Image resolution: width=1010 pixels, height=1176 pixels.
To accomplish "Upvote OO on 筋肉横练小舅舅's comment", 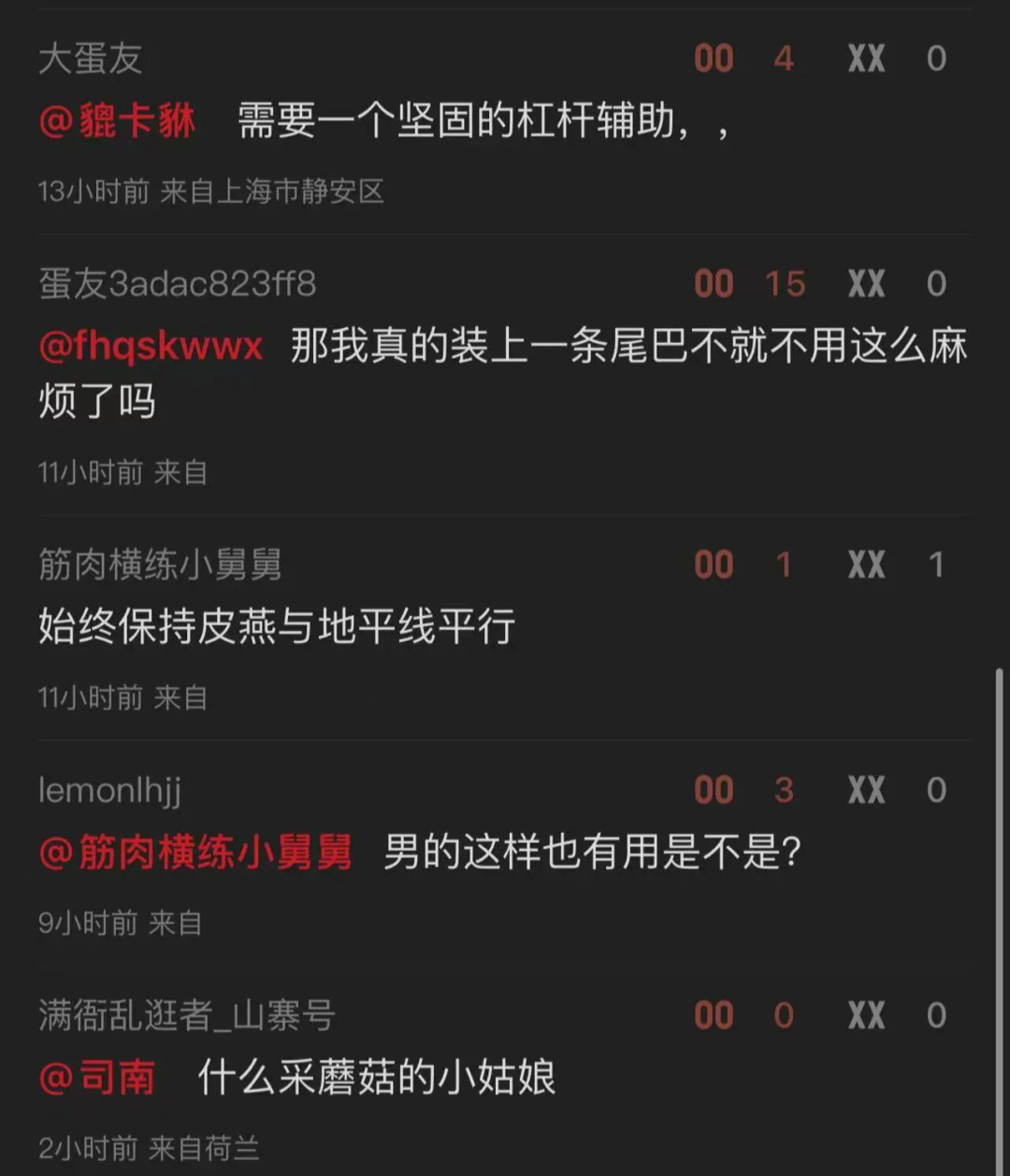I will pyautogui.click(x=714, y=566).
